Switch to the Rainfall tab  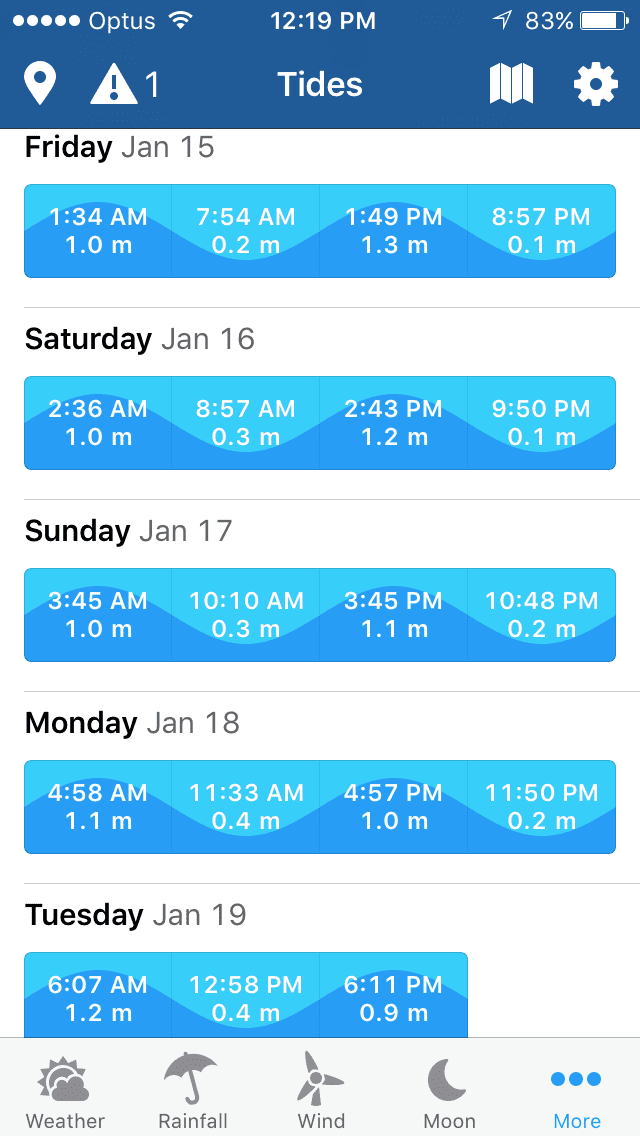point(192,1092)
